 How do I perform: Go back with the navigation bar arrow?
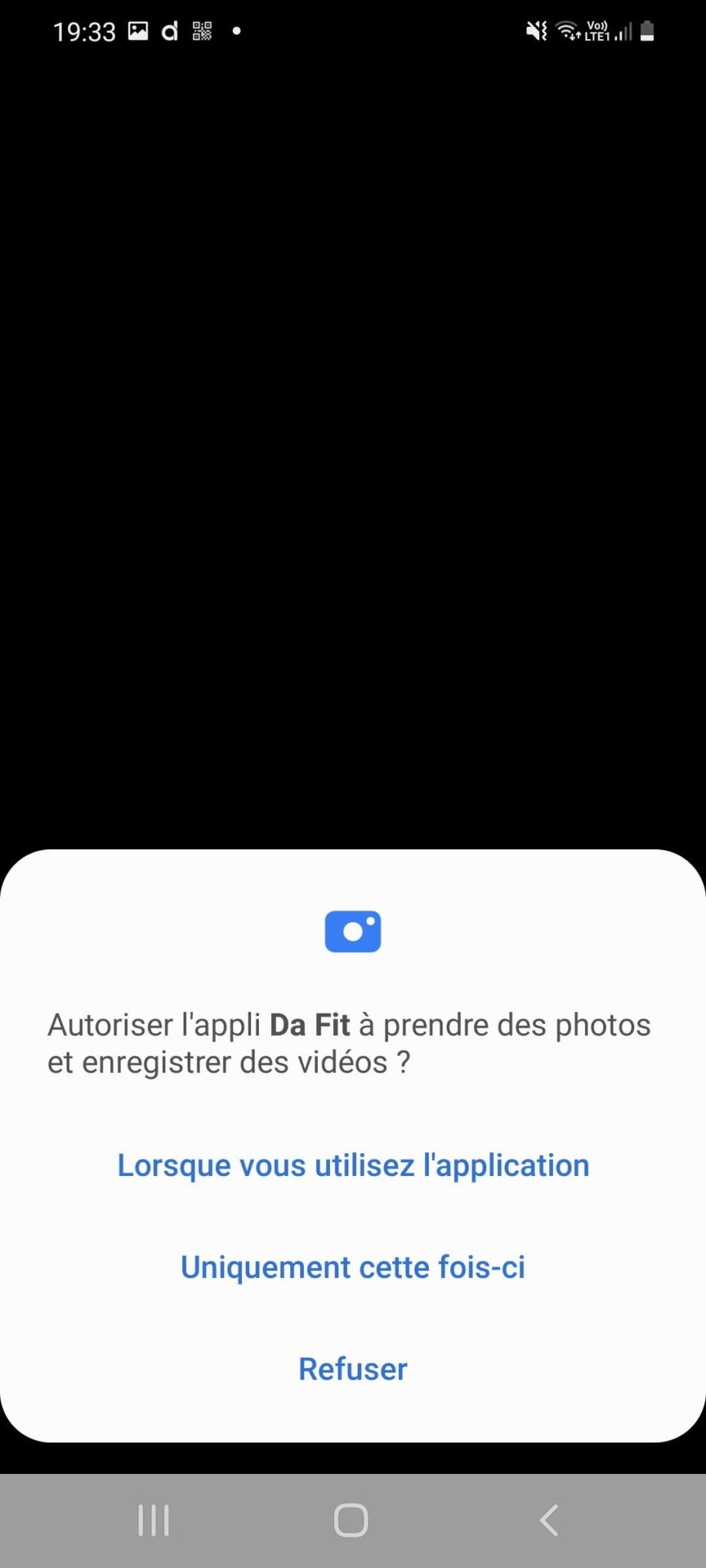pos(549,1520)
